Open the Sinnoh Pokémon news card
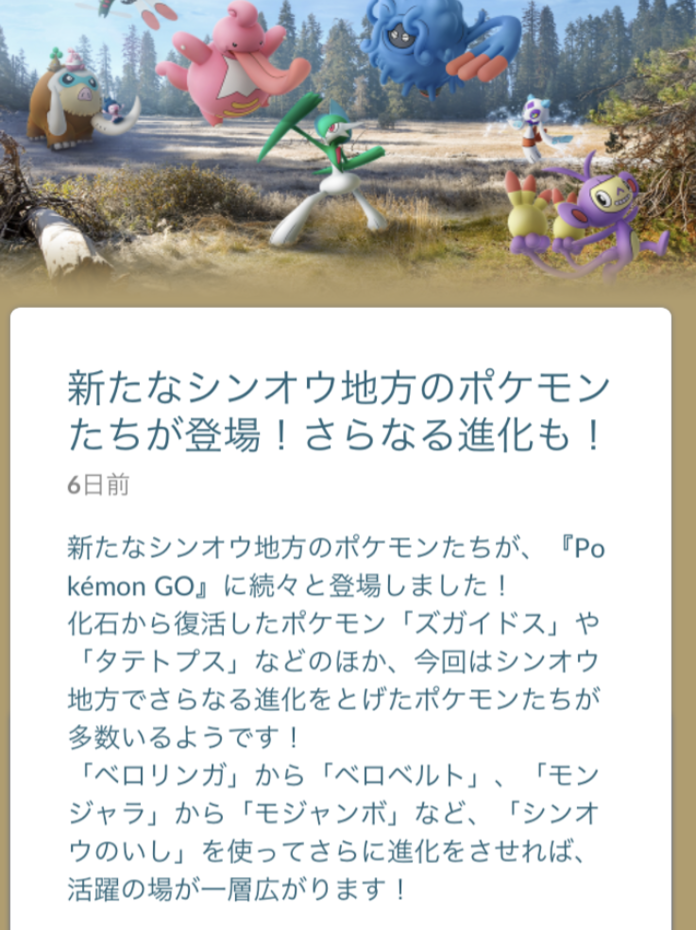The height and width of the screenshot is (930, 696). [x=338, y=411]
